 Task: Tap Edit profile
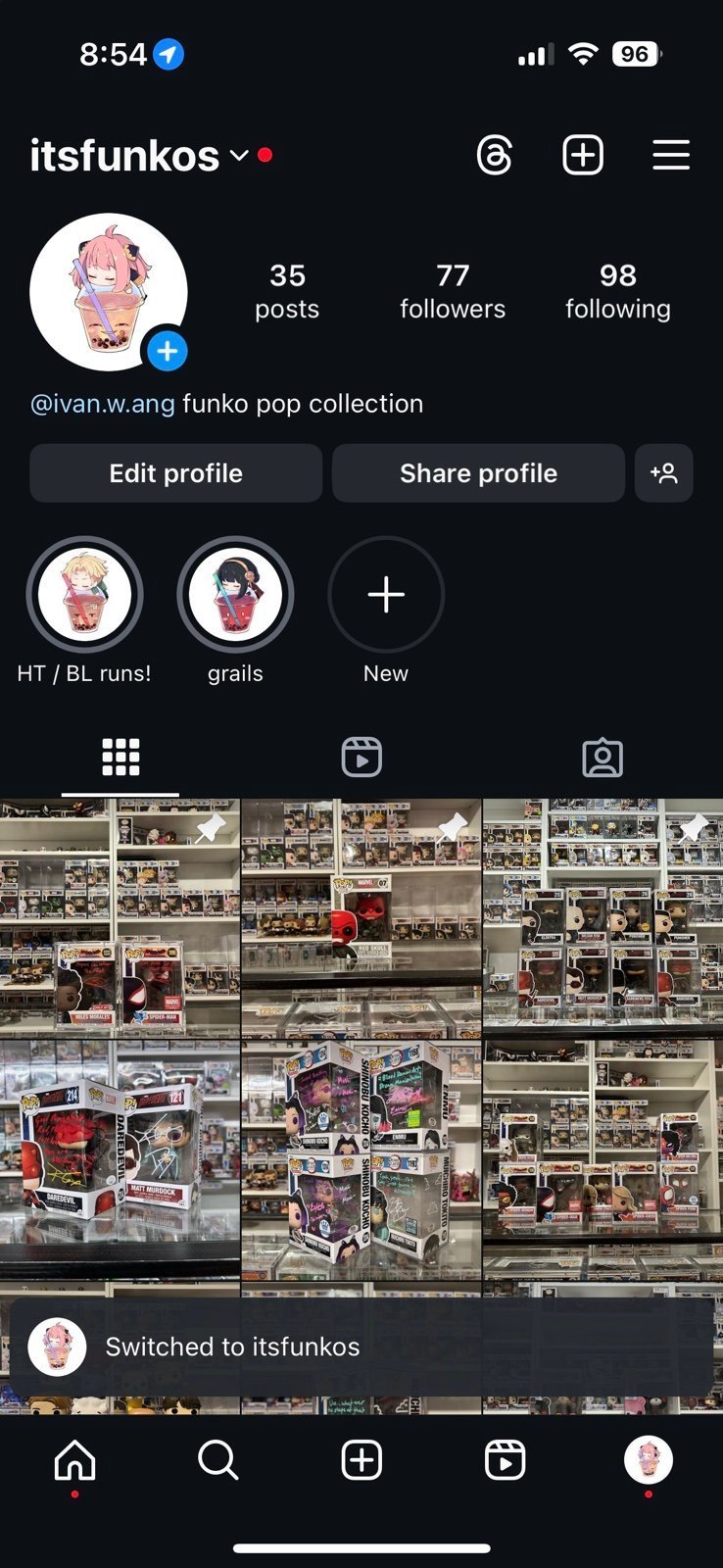tap(176, 473)
